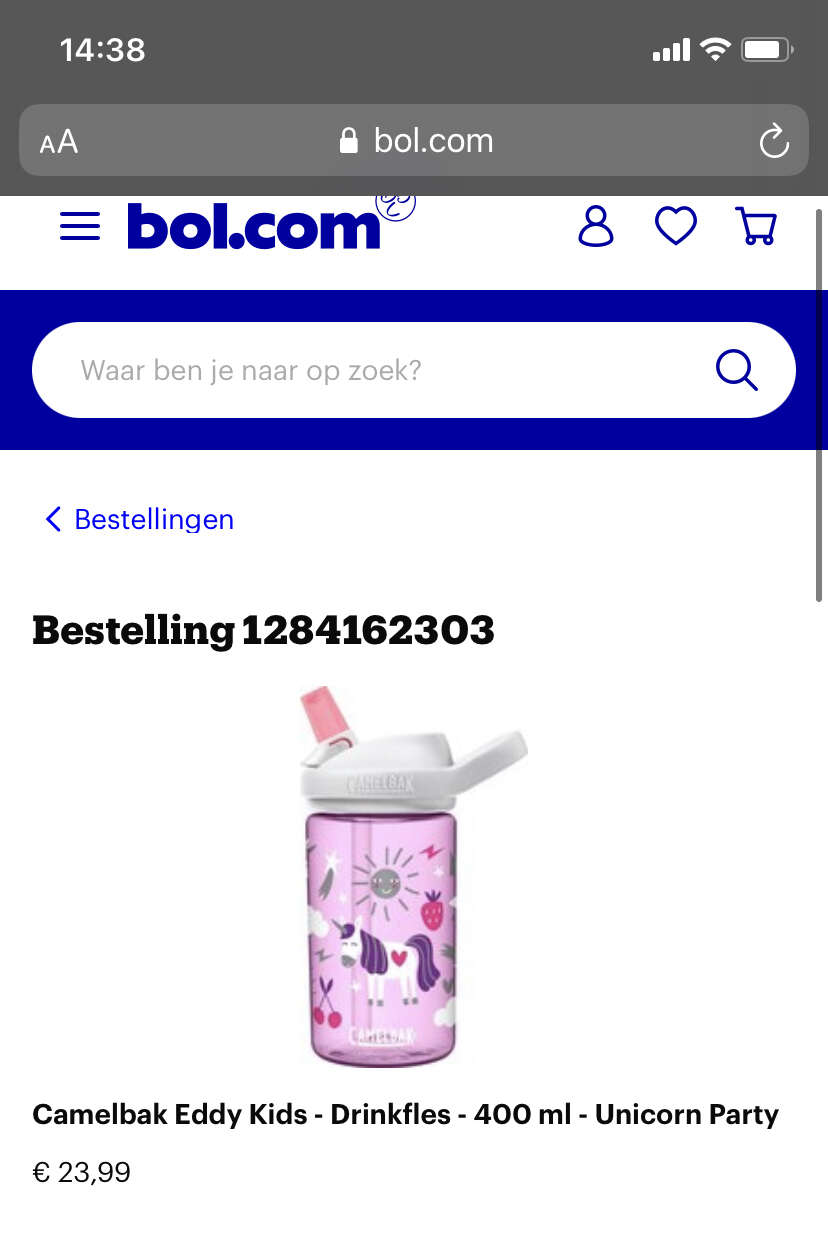Viewport: 828px width, 1241px height.
Task: Open the hamburger menu
Action: (x=80, y=227)
